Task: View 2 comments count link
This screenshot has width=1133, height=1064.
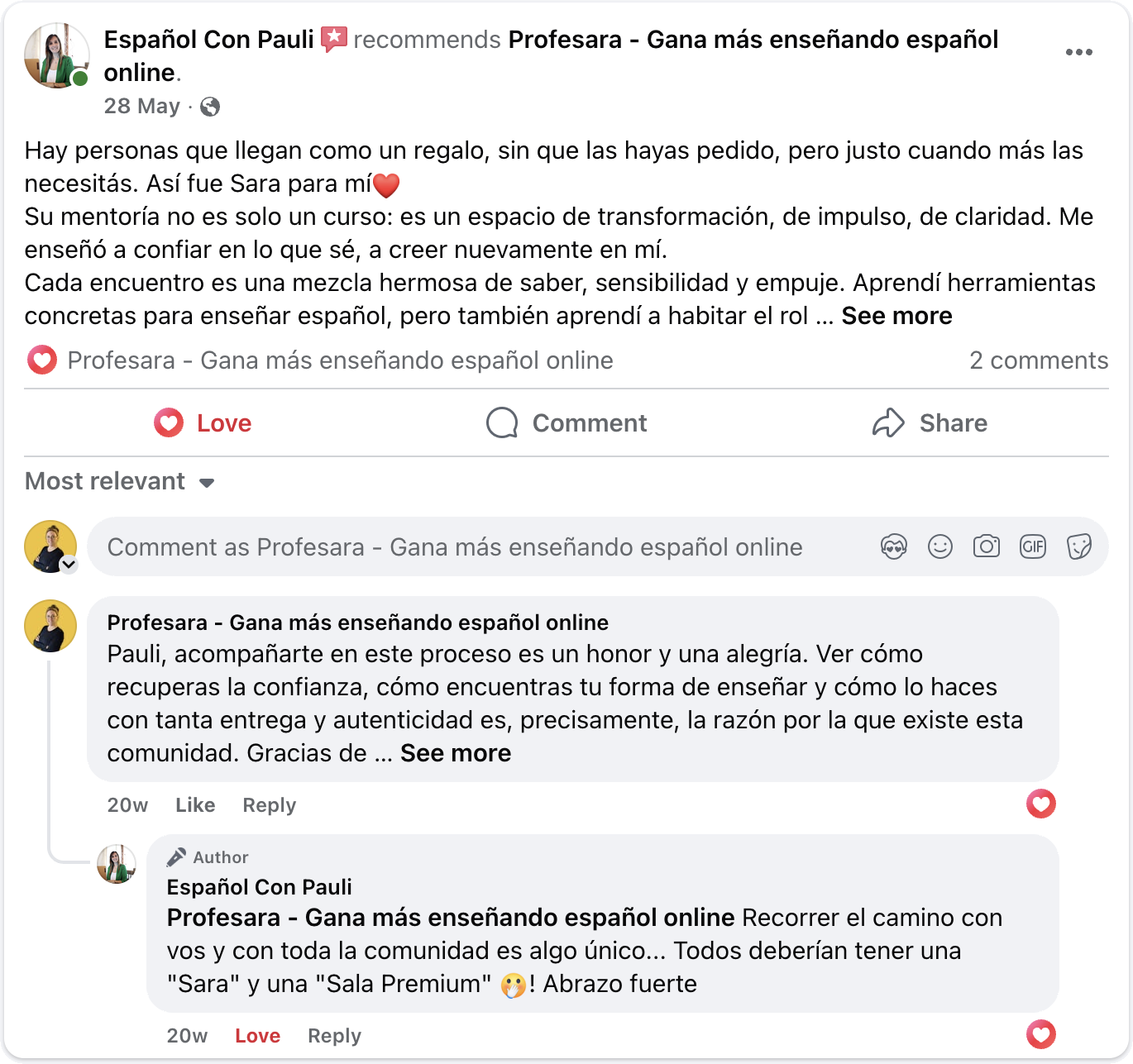Action: point(1038,360)
